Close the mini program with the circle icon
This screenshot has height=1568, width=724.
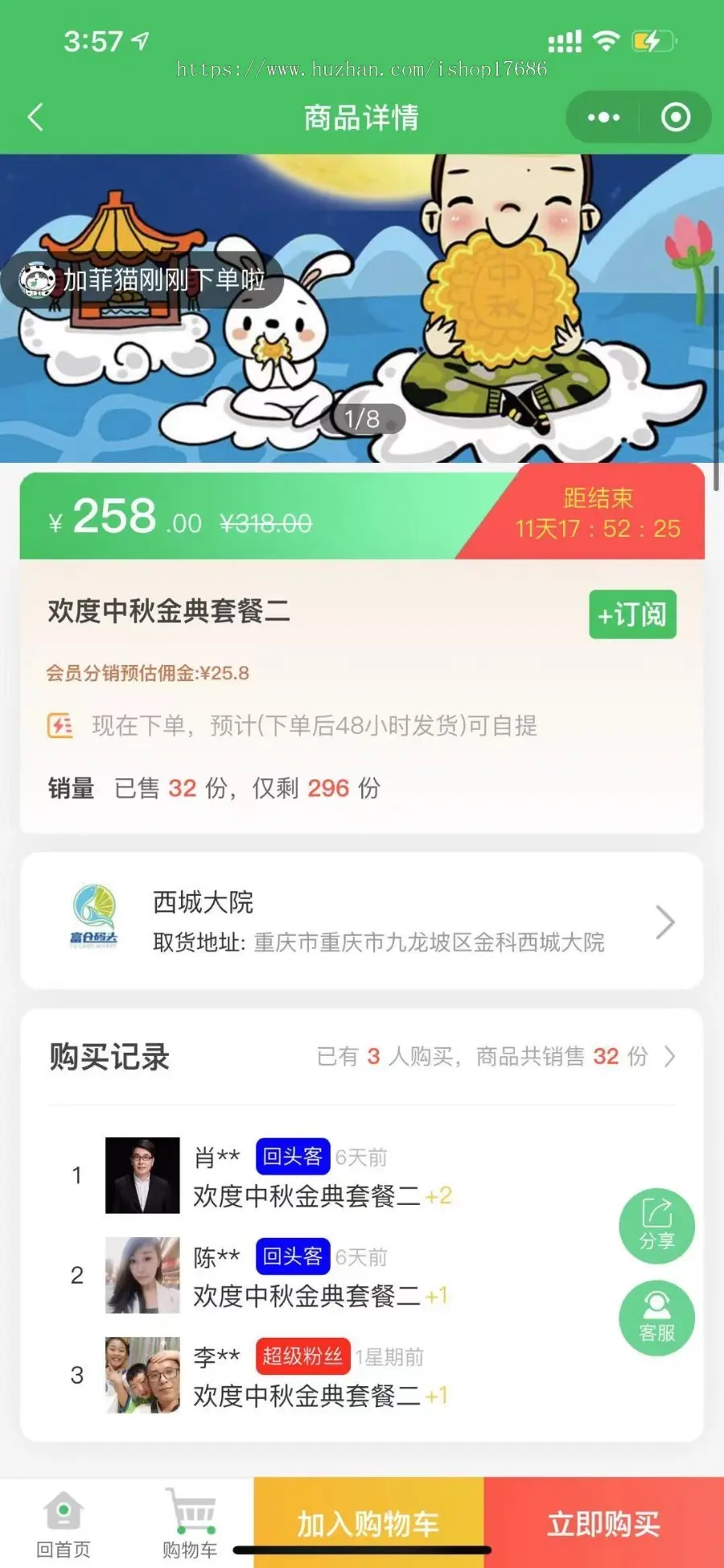(x=676, y=118)
